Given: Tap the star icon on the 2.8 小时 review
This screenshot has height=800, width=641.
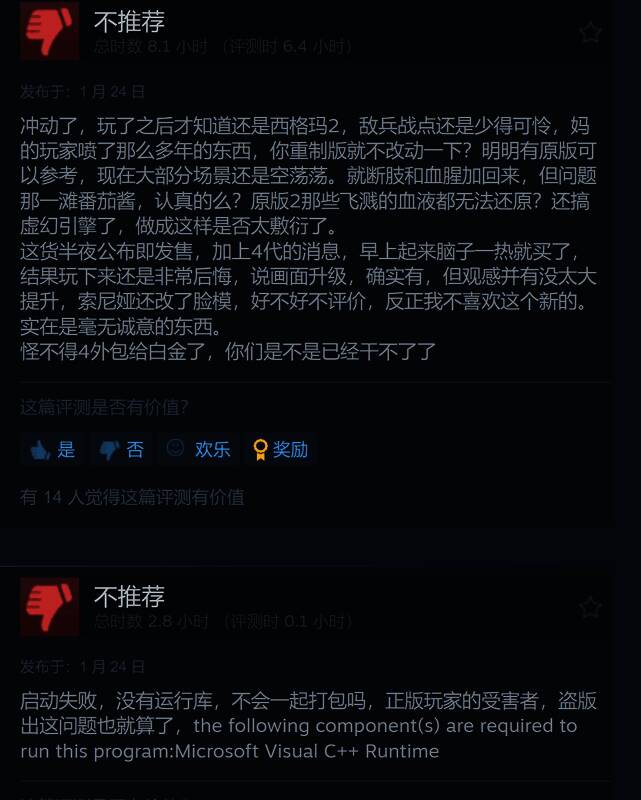Looking at the screenshot, I should click(x=591, y=607).
